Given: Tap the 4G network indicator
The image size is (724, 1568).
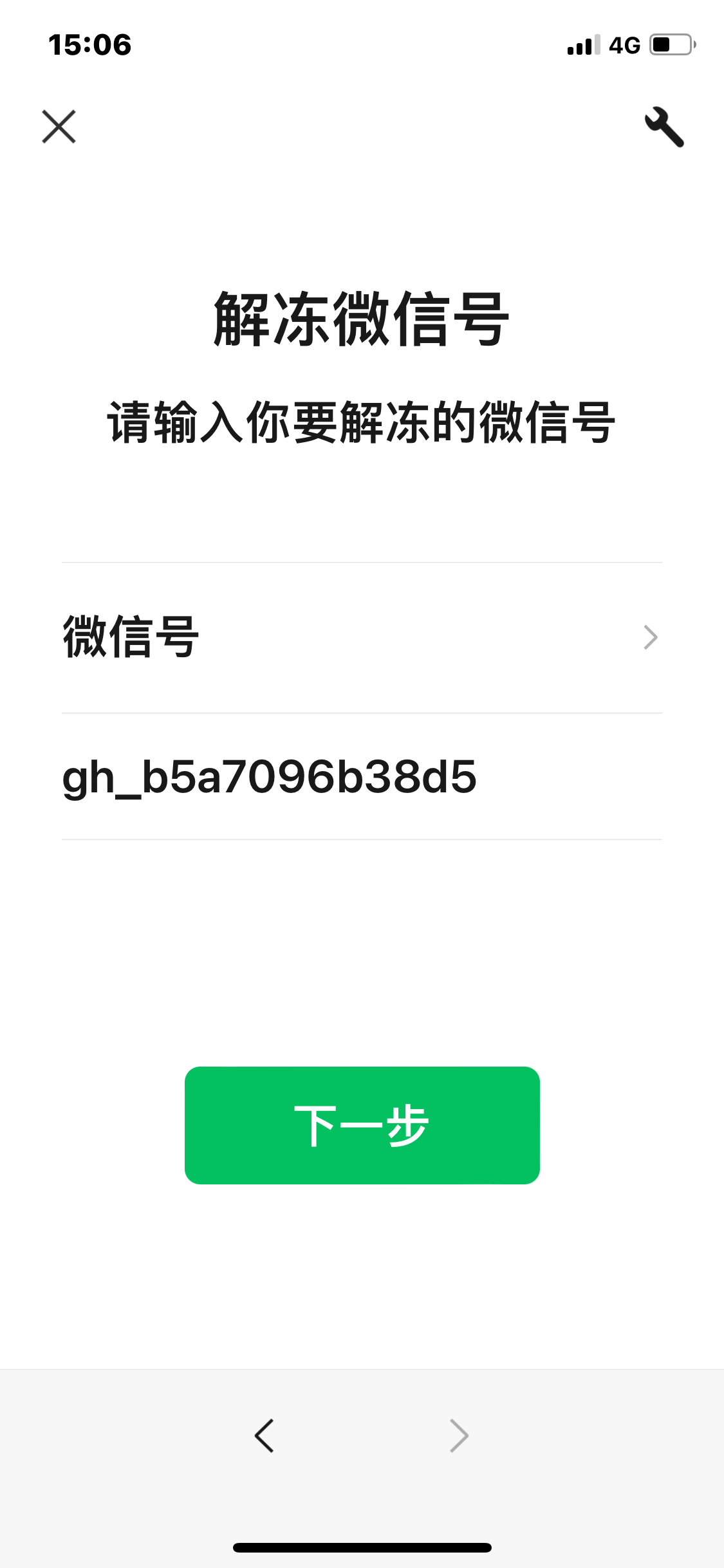Looking at the screenshot, I should tap(623, 44).
